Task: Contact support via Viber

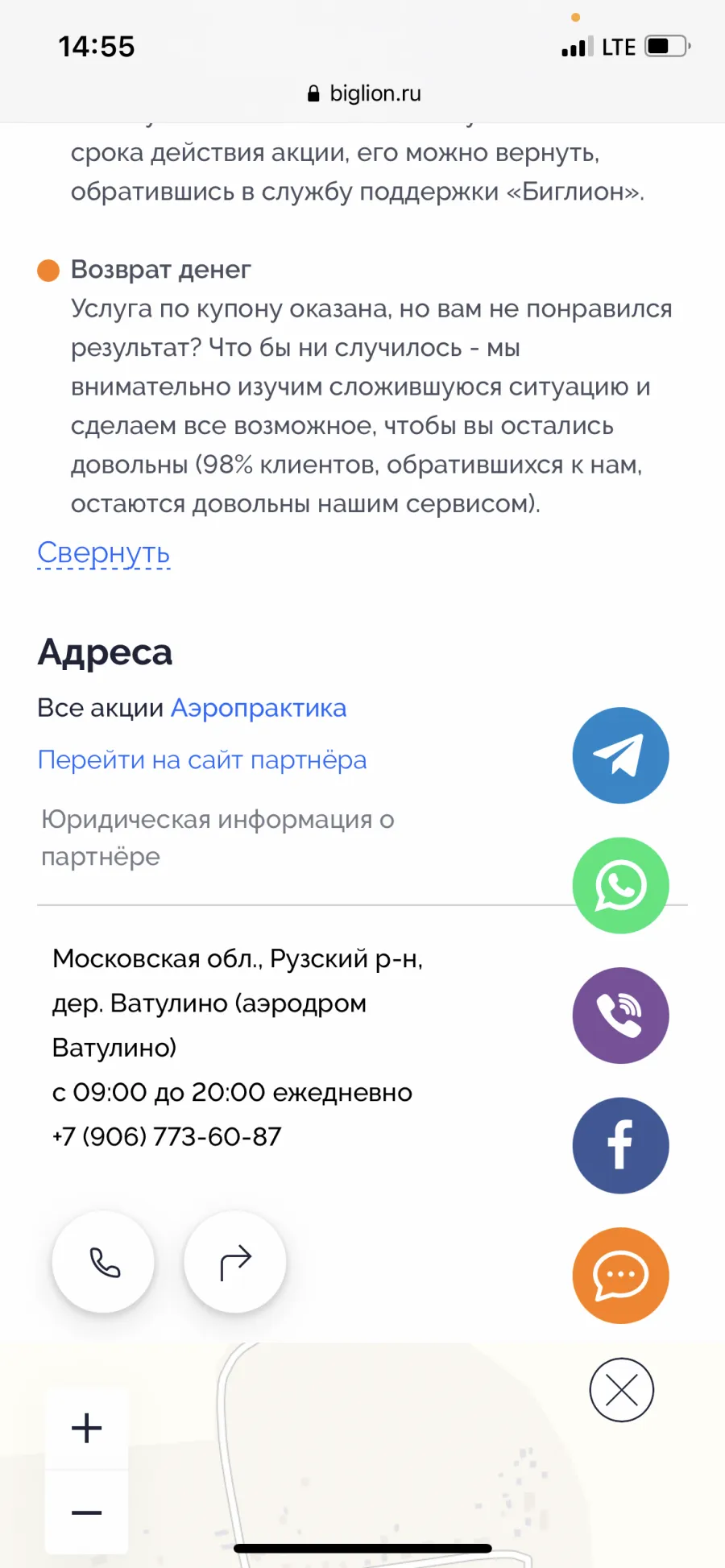Action: pyautogui.click(x=620, y=1016)
